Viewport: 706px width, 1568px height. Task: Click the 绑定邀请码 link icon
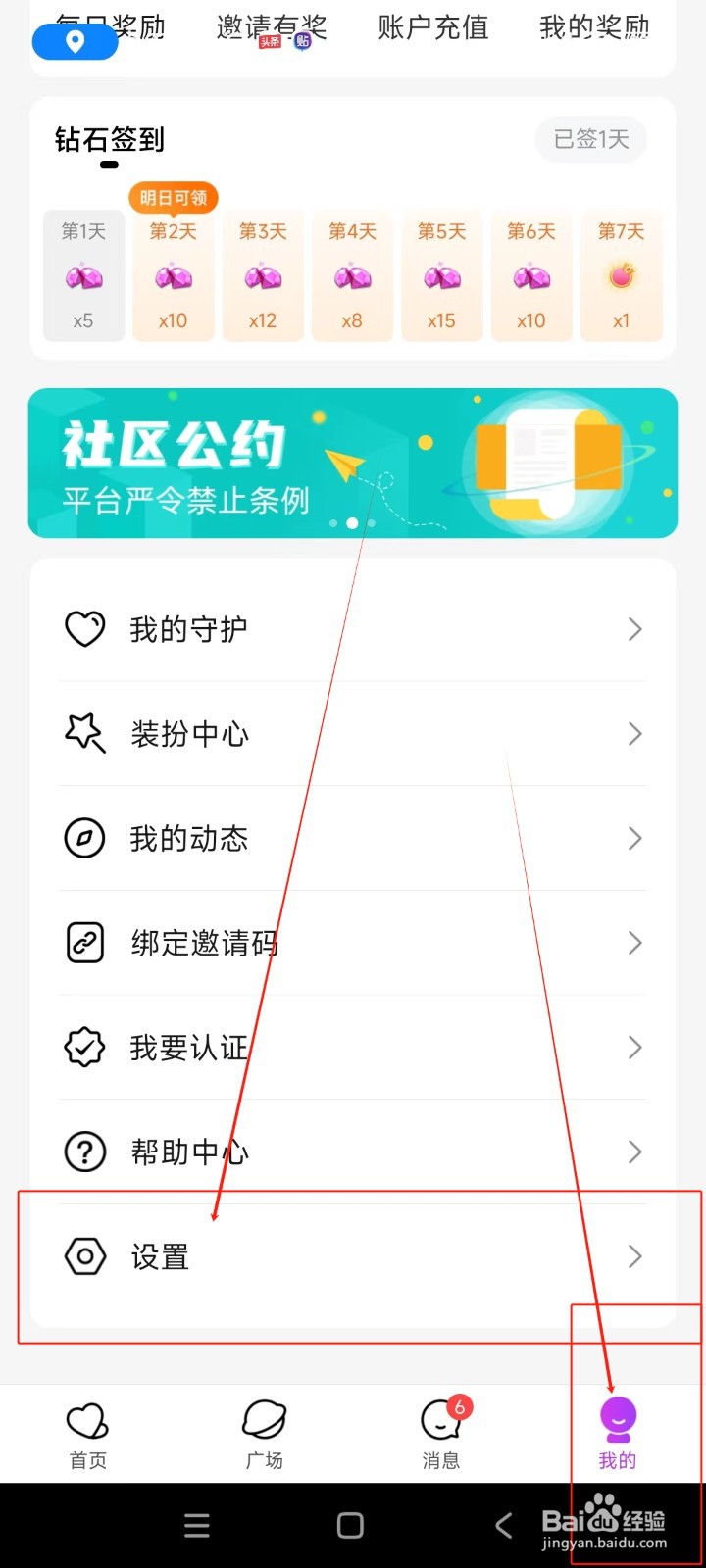tap(84, 942)
